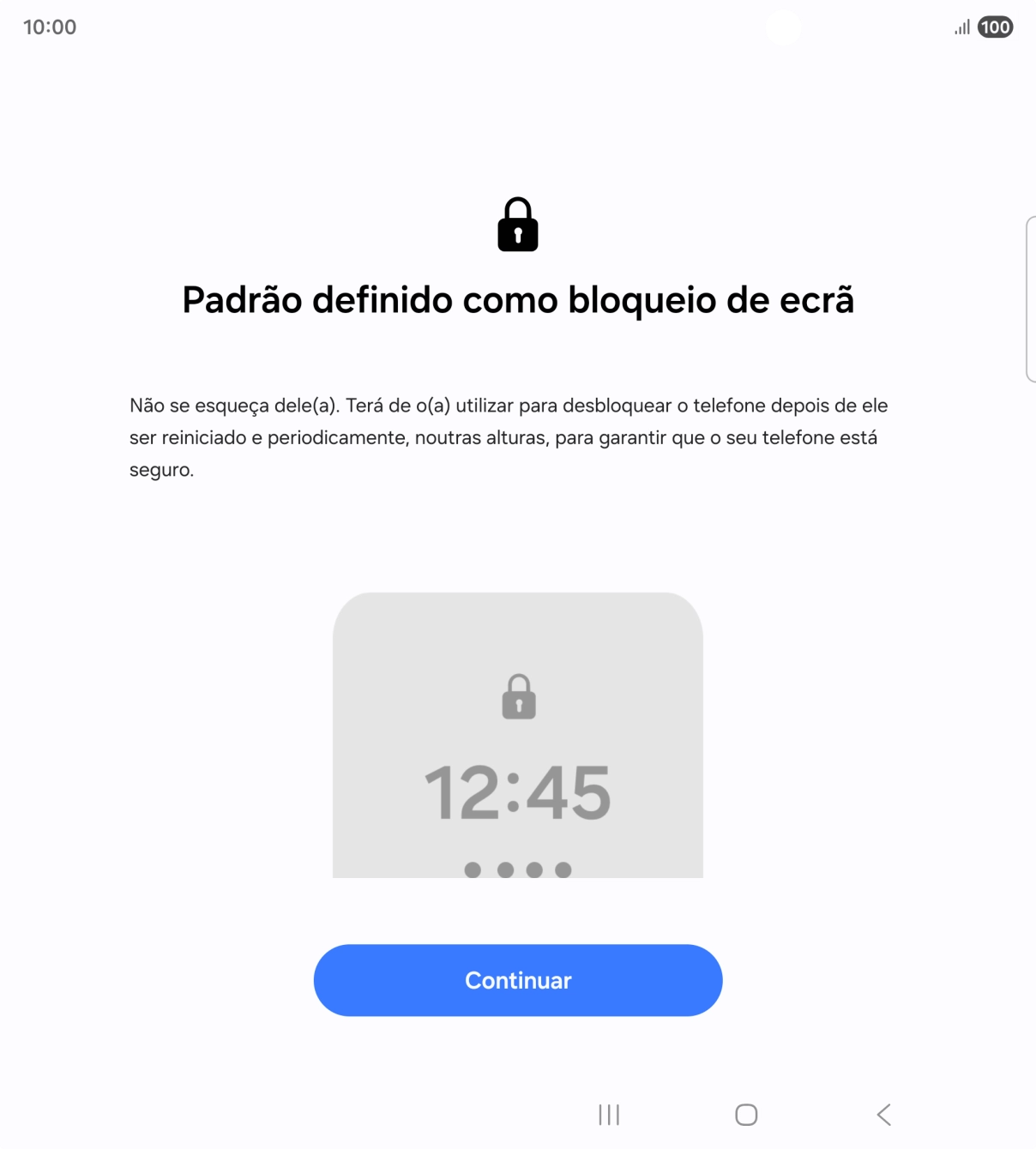The image size is (1036, 1149).
Task: Tap the Continuar button
Action: coord(518,980)
